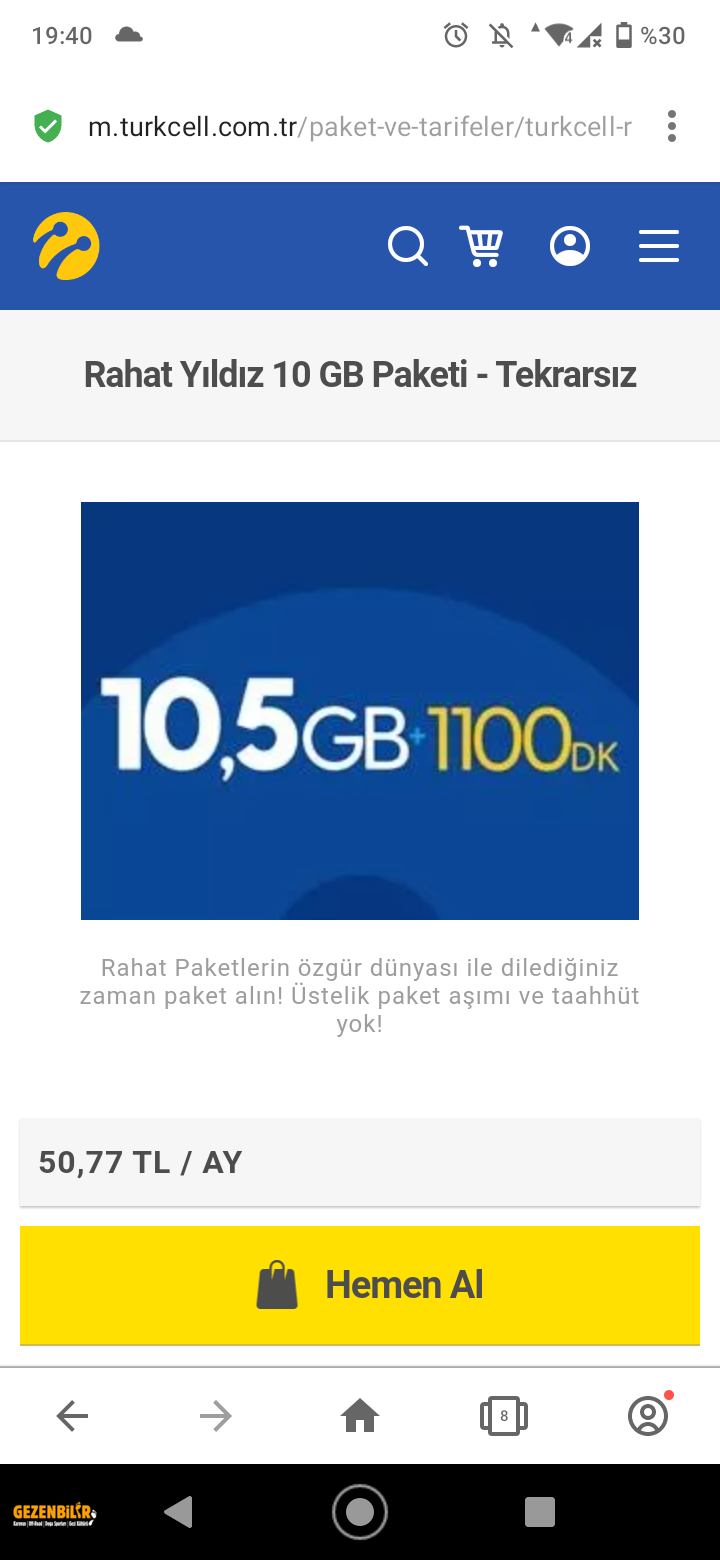Image resolution: width=720 pixels, height=1560 pixels.
Task: Tap the Hemen Al button
Action: pyautogui.click(x=360, y=1285)
